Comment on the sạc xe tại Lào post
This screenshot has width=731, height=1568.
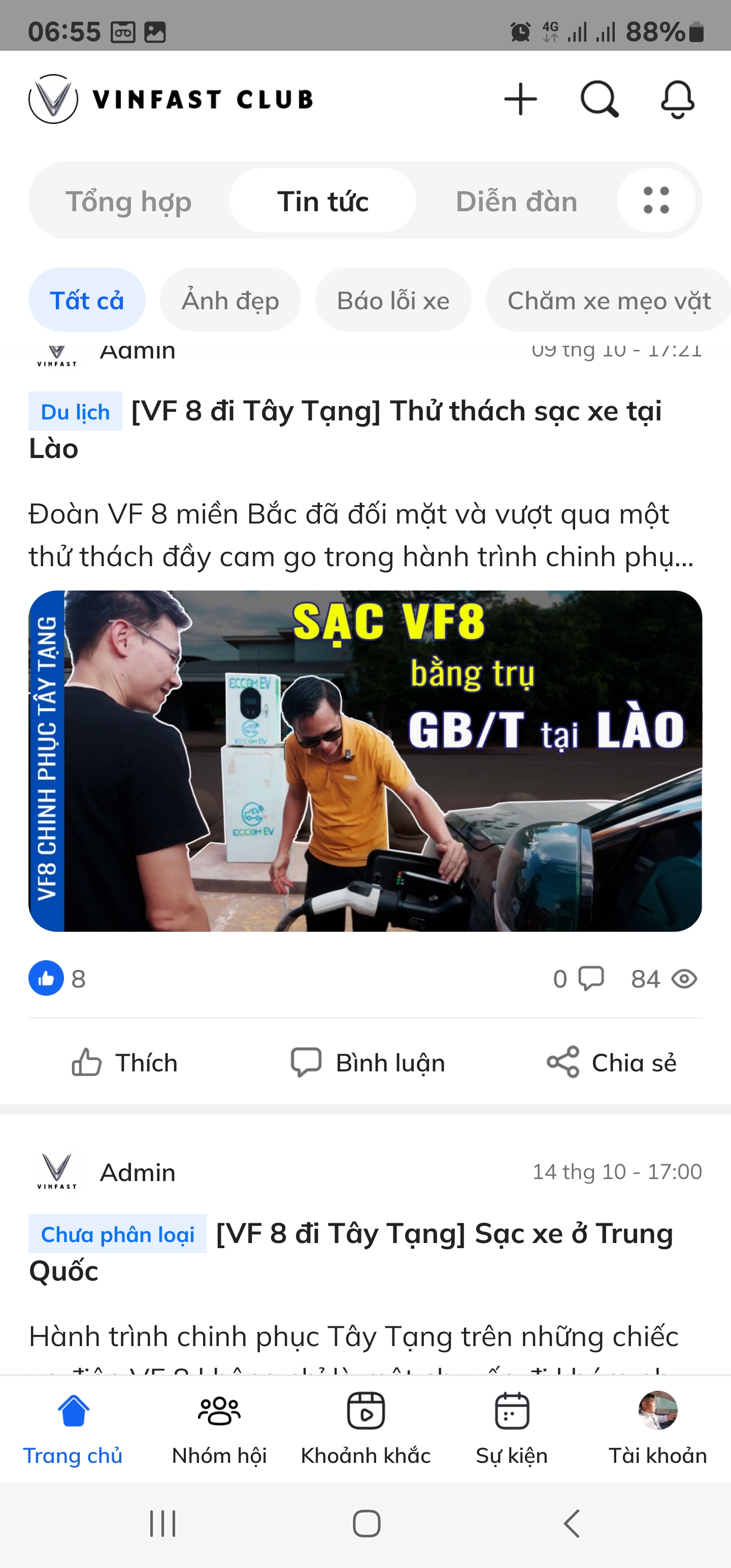[368, 1063]
